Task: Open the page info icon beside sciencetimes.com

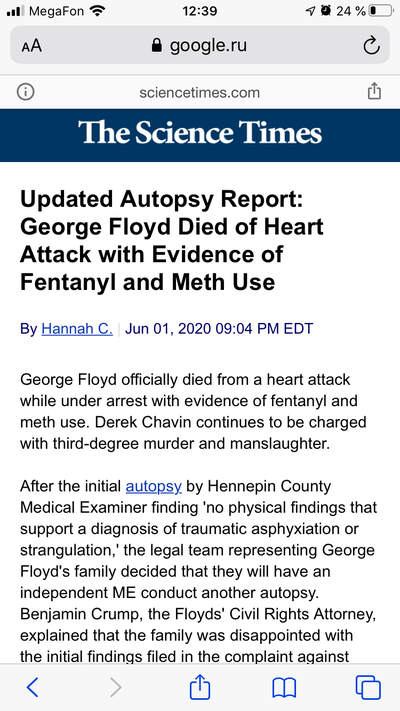Action: 25,93
